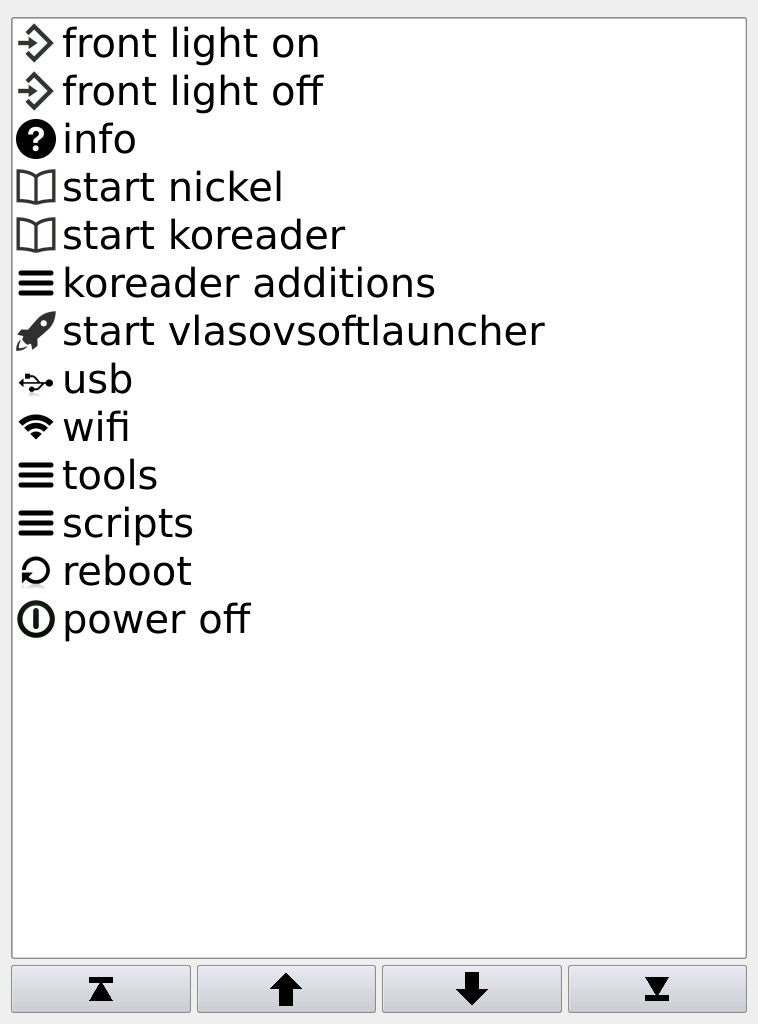Open the tools submenu
The height and width of the screenshot is (1024, 758).
[x=110, y=476]
